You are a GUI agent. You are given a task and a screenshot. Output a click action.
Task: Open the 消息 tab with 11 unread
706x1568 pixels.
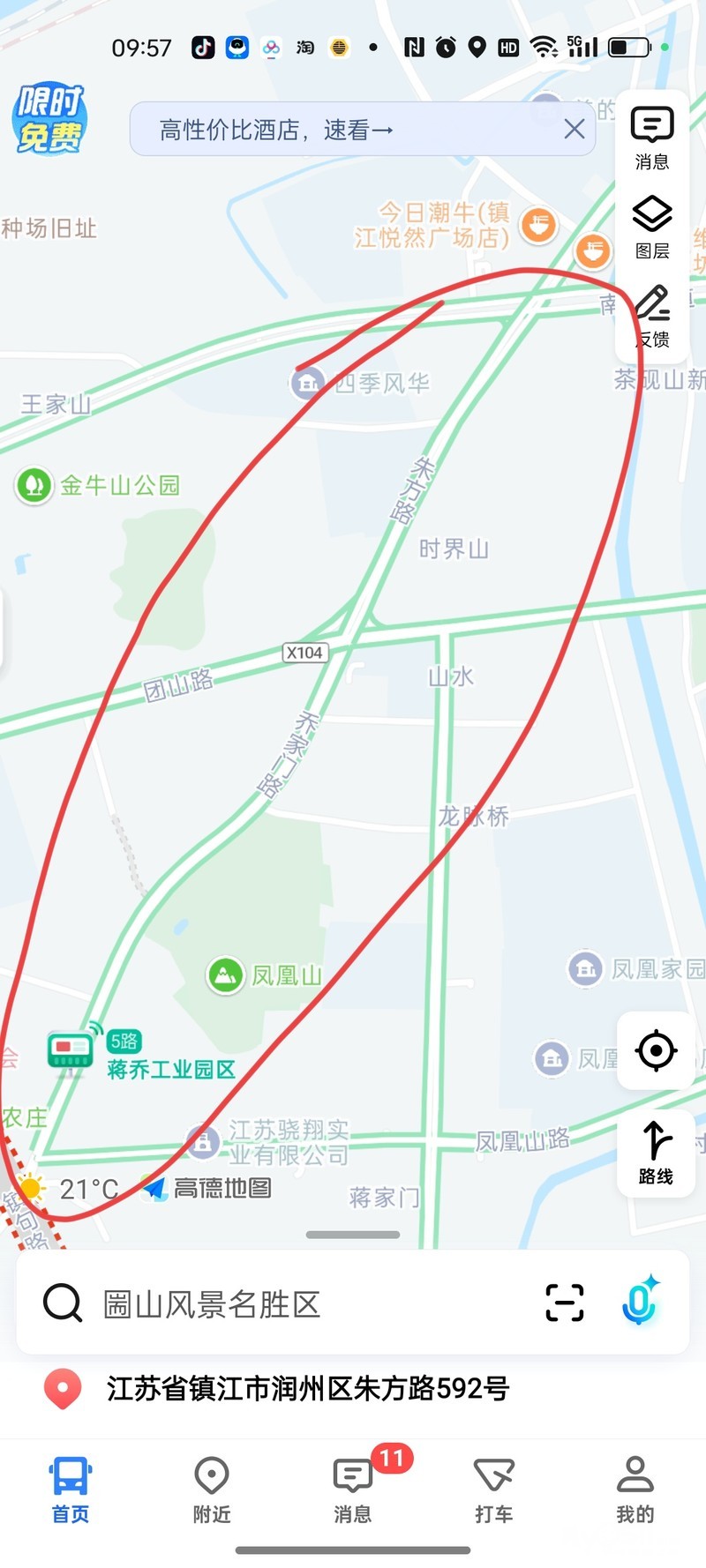pos(353,1490)
